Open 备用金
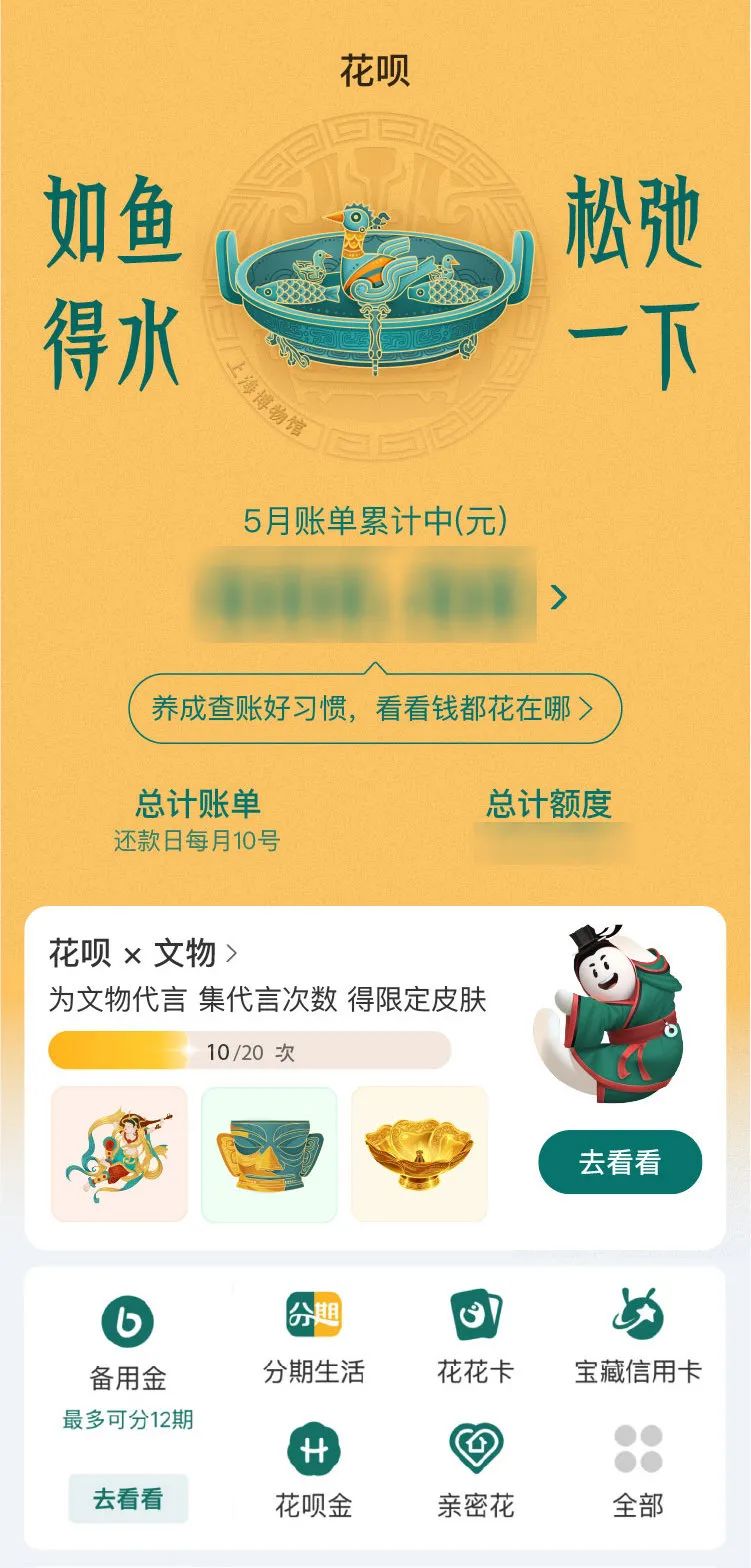The width and height of the screenshot is (751, 1568). 128,1345
